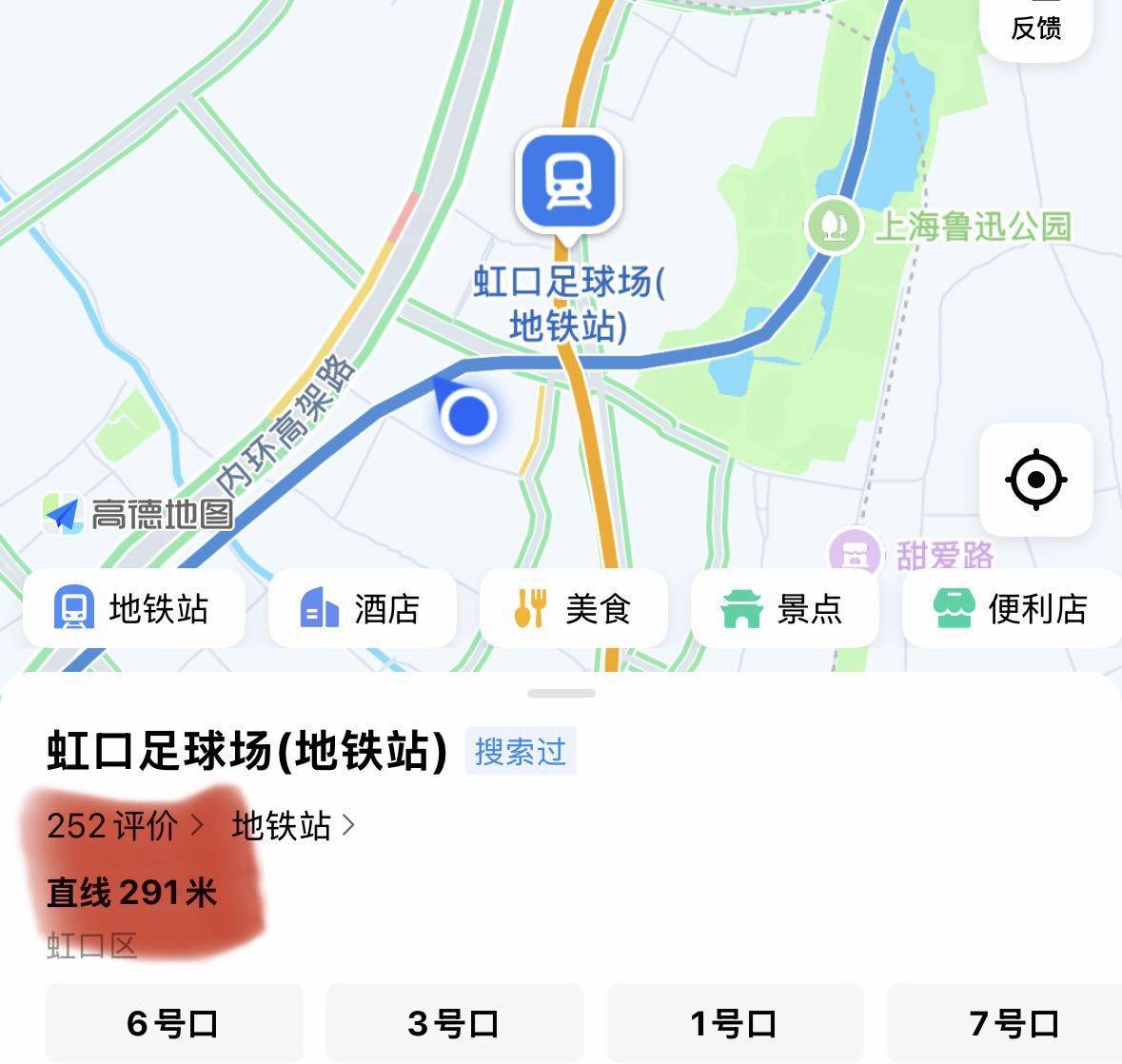Search nearby 酒店 hotels
The image size is (1122, 1064).
[x=362, y=609]
